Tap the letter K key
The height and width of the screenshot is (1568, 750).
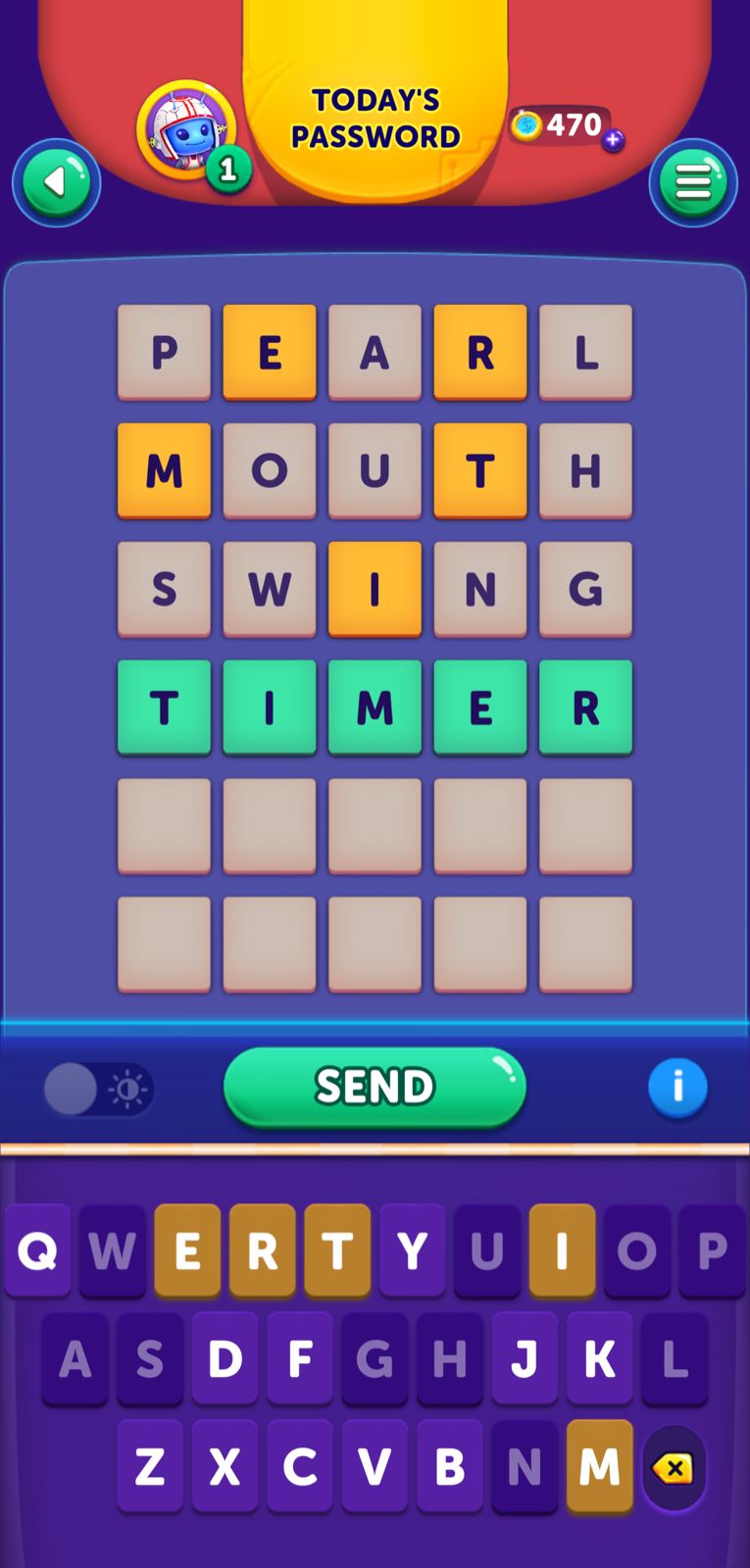click(599, 1358)
